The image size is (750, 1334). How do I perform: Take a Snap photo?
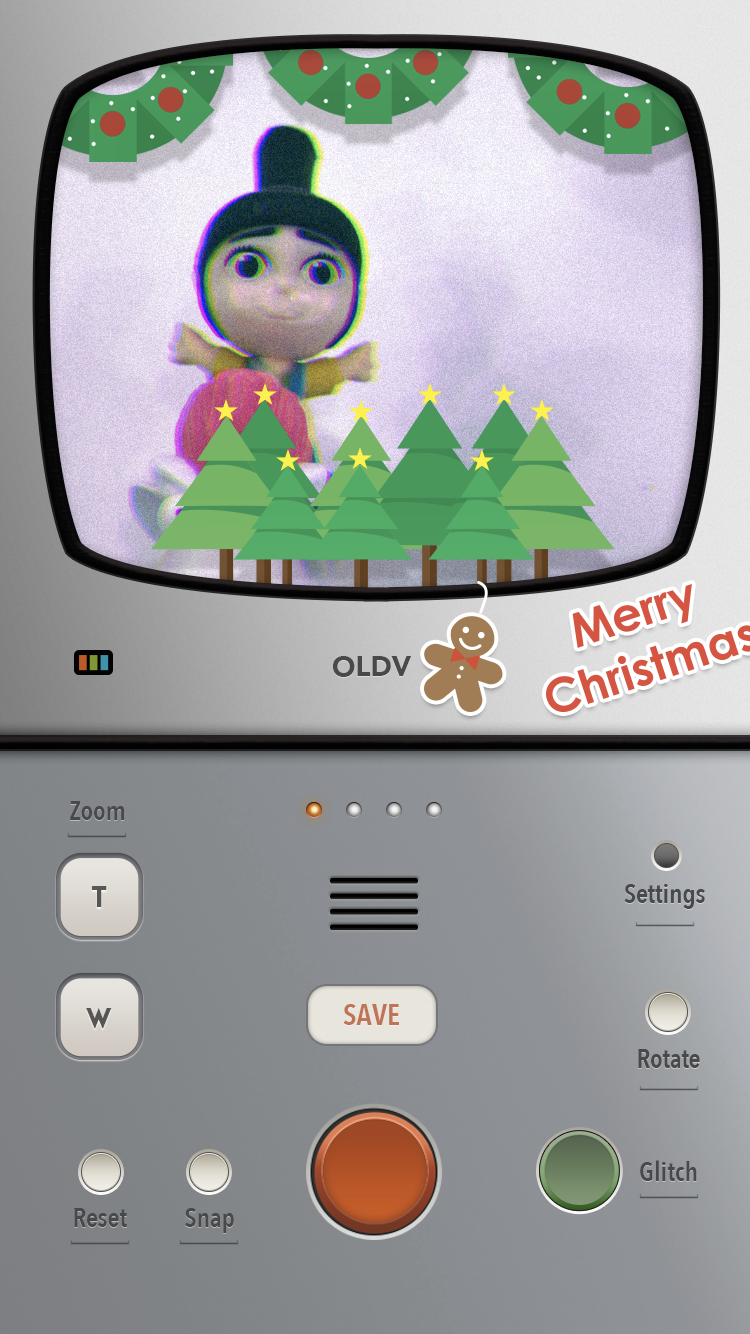209,1172
